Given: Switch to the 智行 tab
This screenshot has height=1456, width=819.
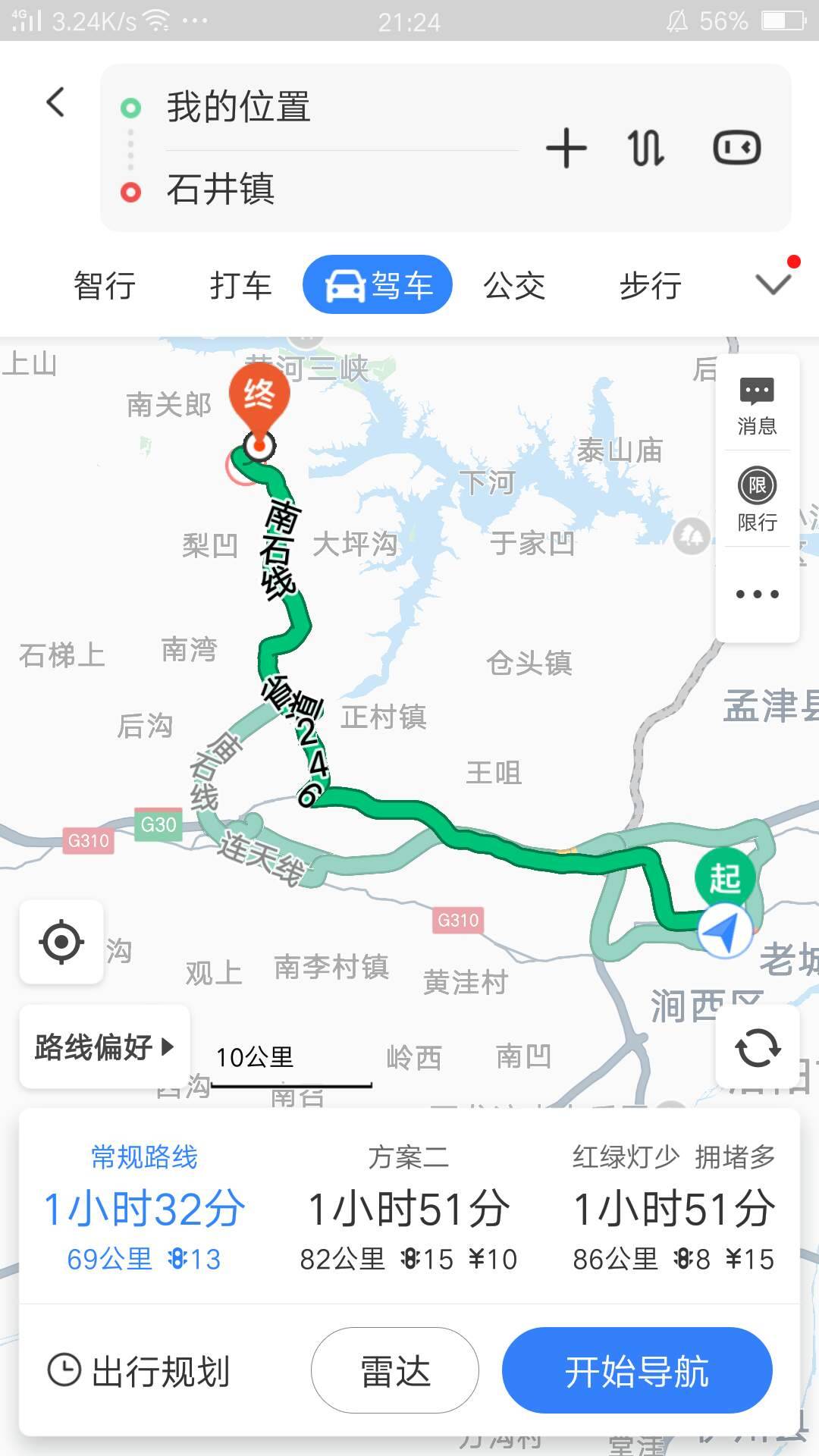Looking at the screenshot, I should 105,286.
